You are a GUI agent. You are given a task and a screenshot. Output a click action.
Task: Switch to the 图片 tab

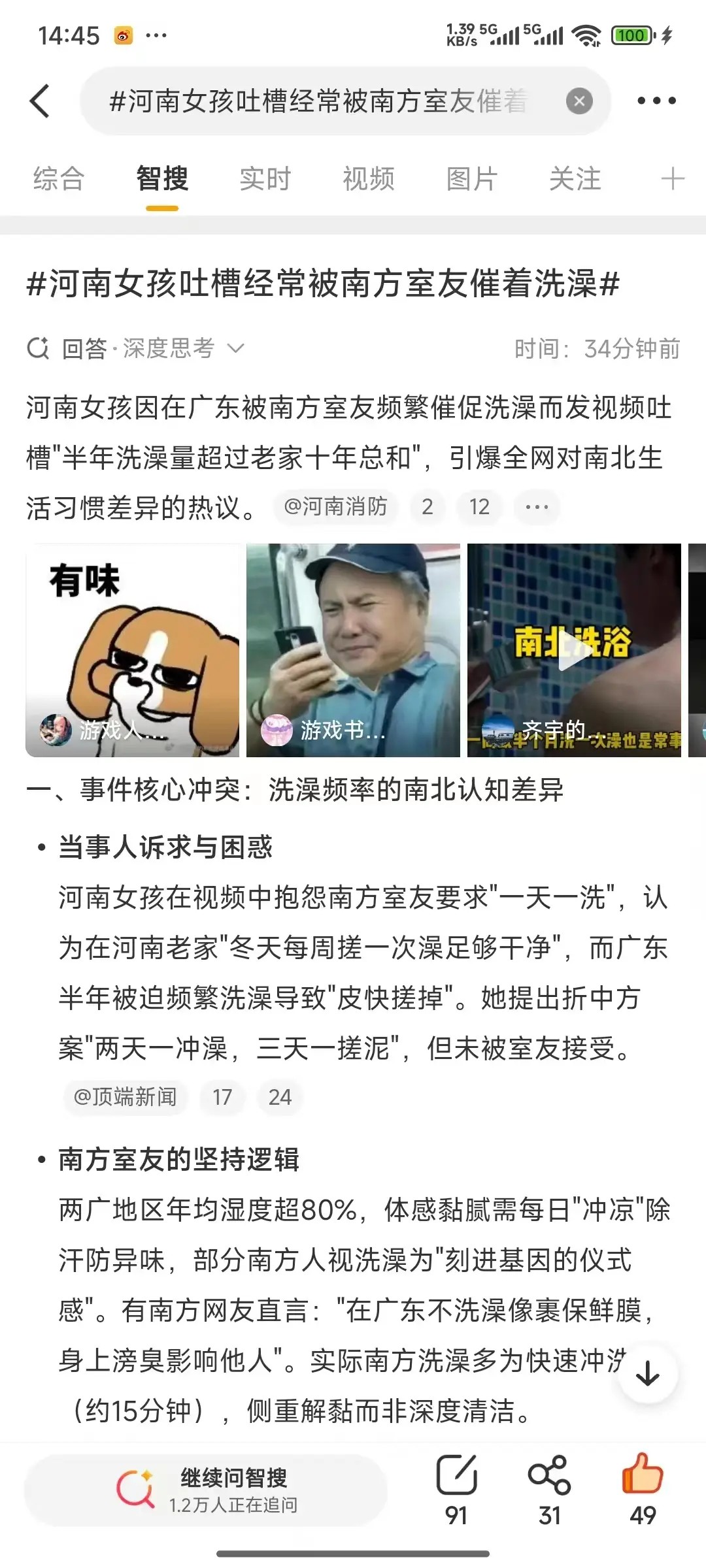(471, 179)
